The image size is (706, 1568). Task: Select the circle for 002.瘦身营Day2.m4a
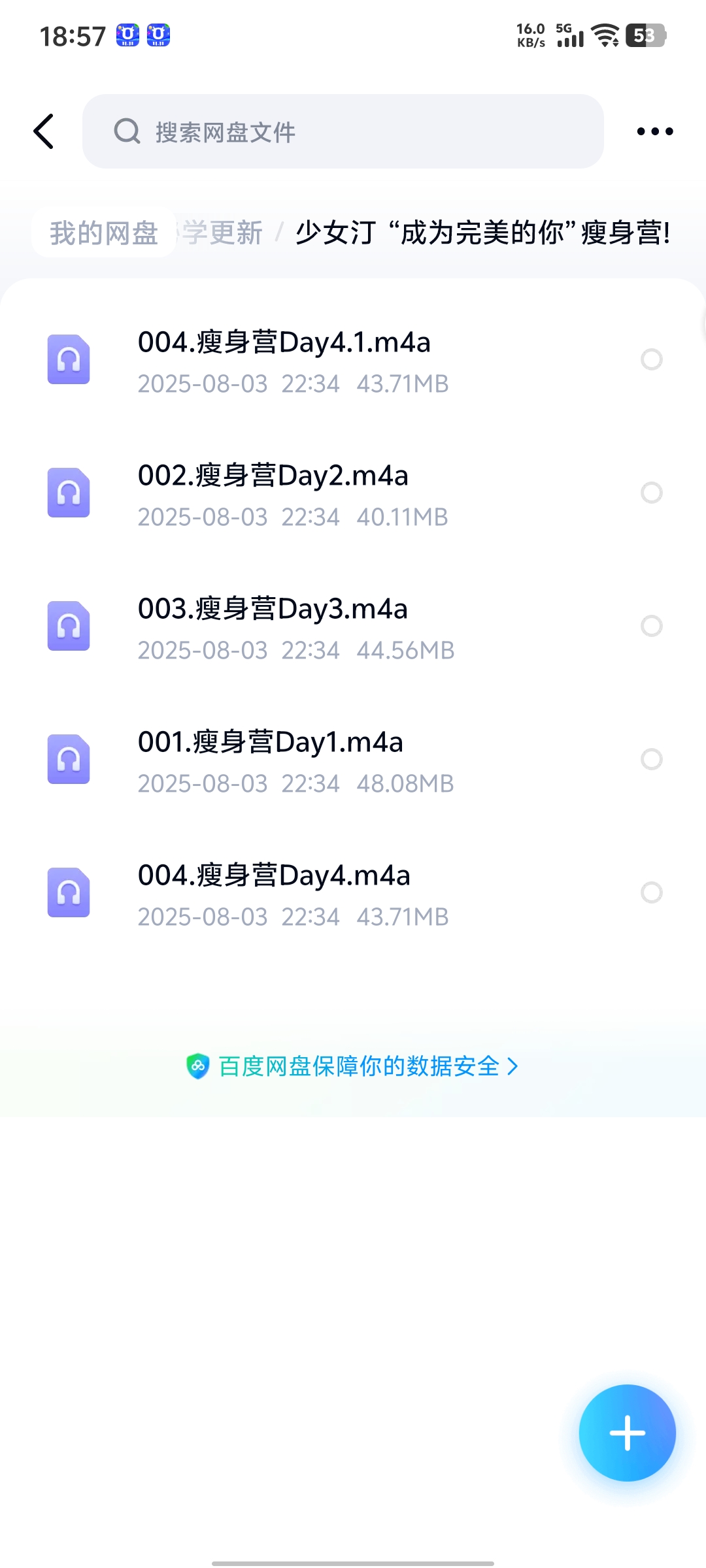tap(651, 493)
